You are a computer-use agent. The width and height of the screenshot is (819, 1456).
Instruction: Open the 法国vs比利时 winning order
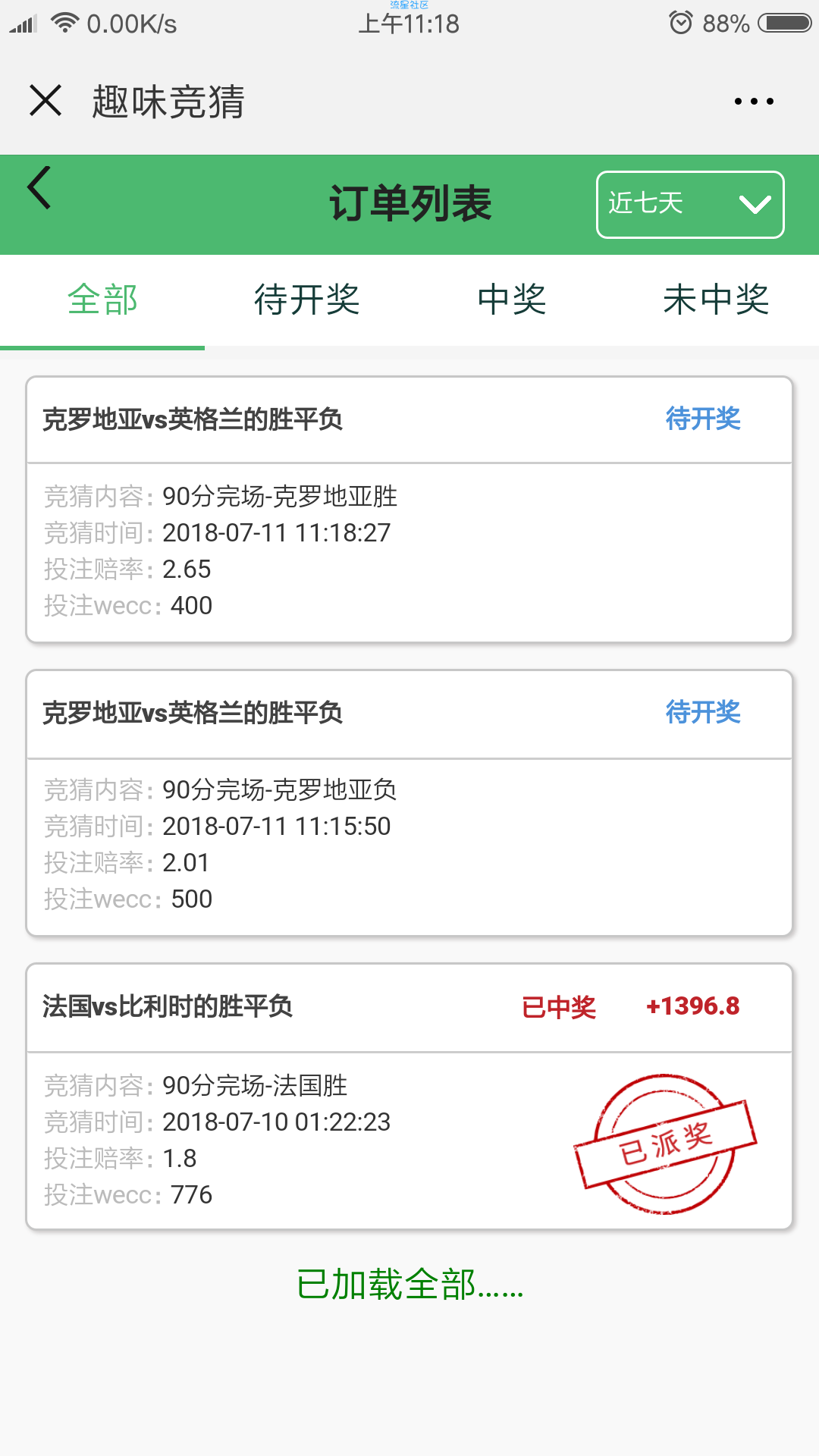coord(409,1097)
